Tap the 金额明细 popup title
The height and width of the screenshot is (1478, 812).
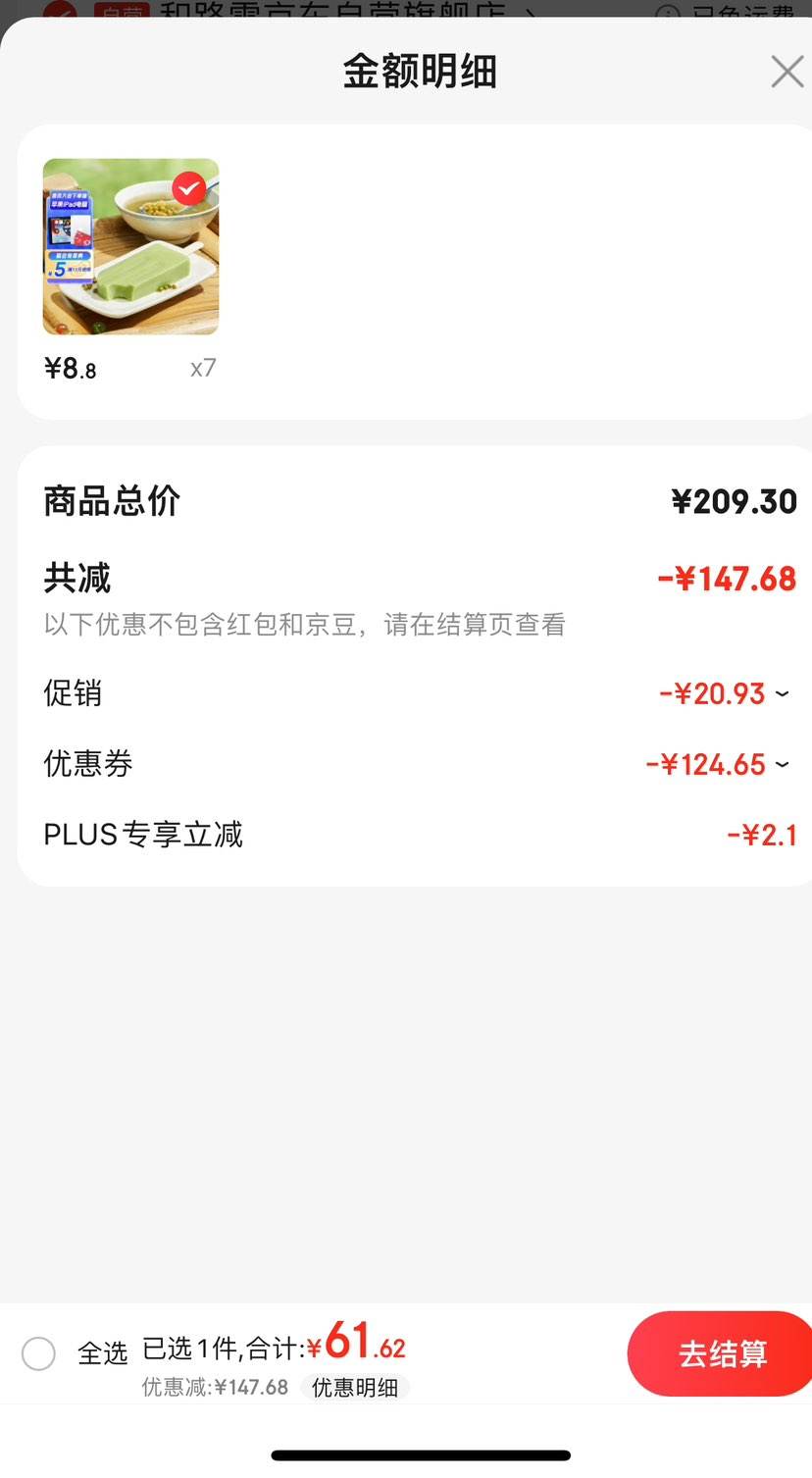[419, 71]
